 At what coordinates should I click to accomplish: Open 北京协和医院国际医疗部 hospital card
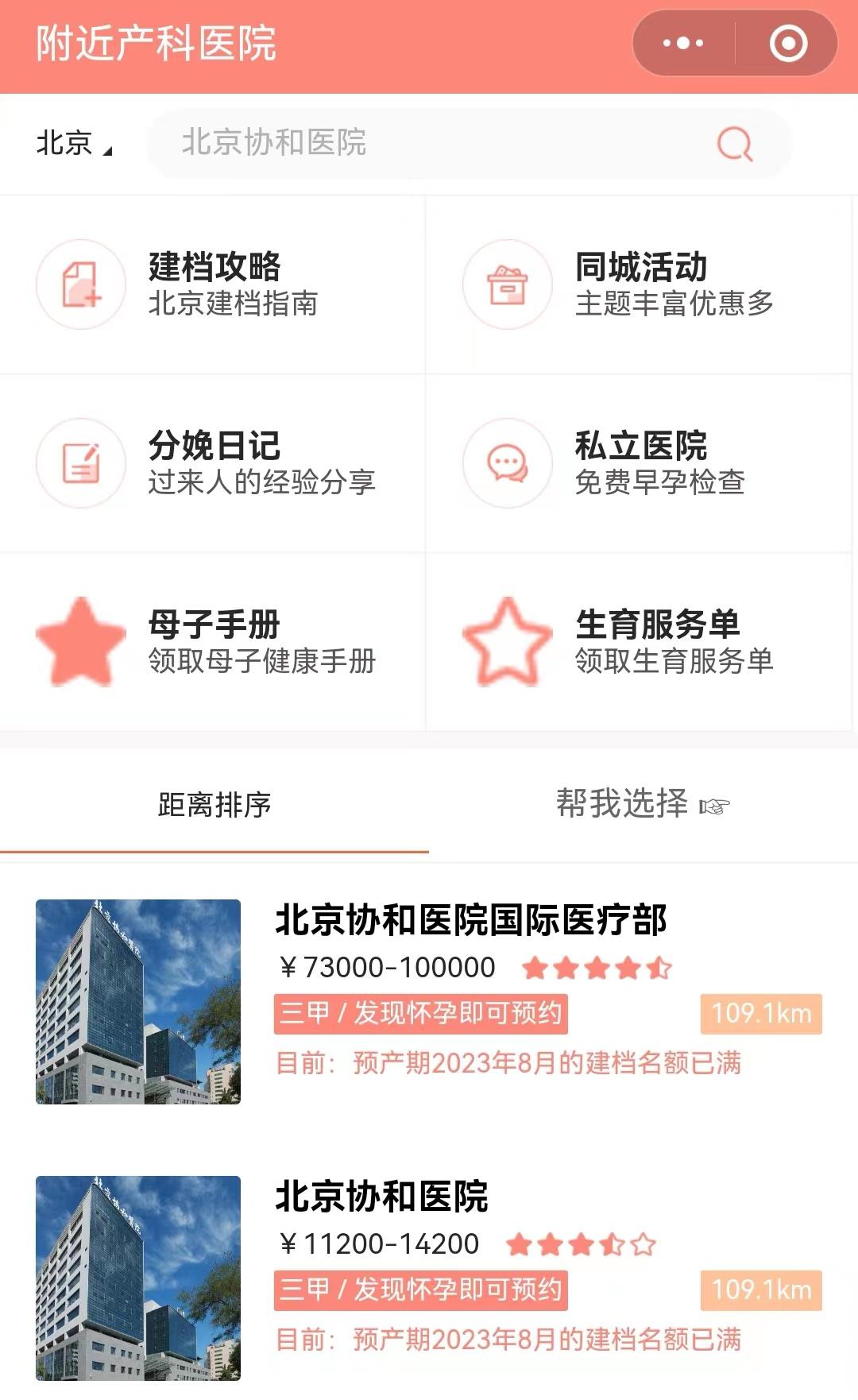point(429,1001)
